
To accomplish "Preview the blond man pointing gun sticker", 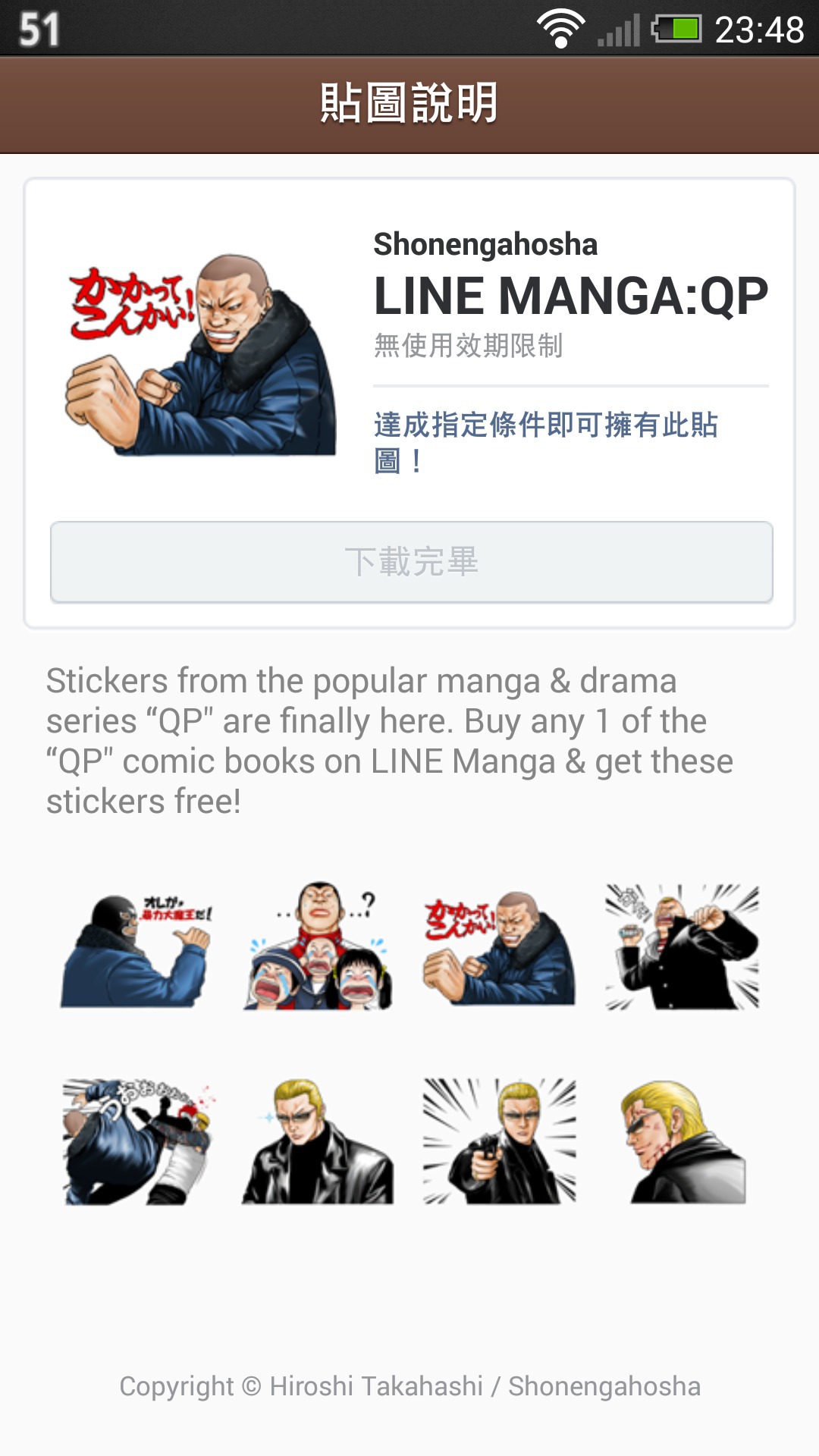I will pos(499,1141).
